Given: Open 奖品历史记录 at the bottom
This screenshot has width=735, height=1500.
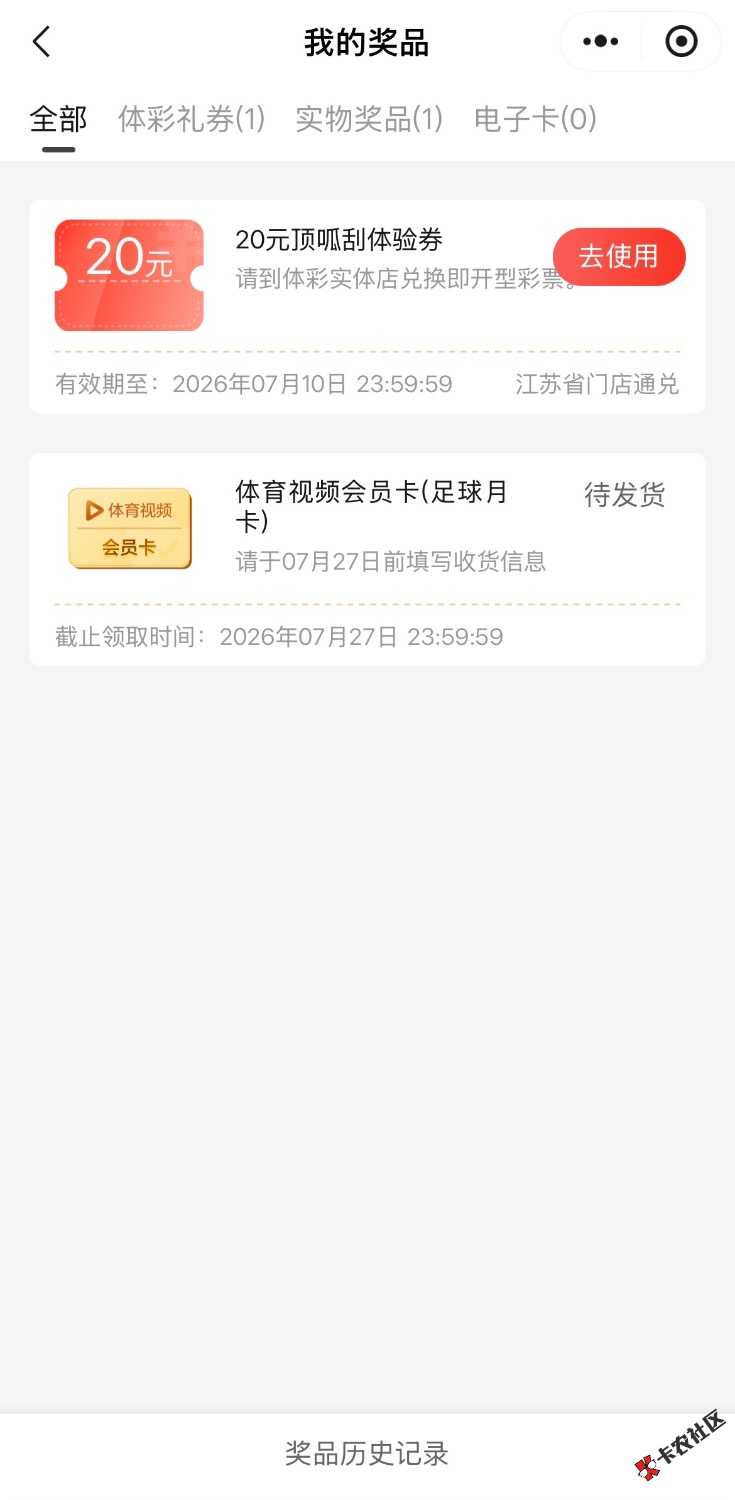Looking at the screenshot, I should click(x=367, y=1453).
